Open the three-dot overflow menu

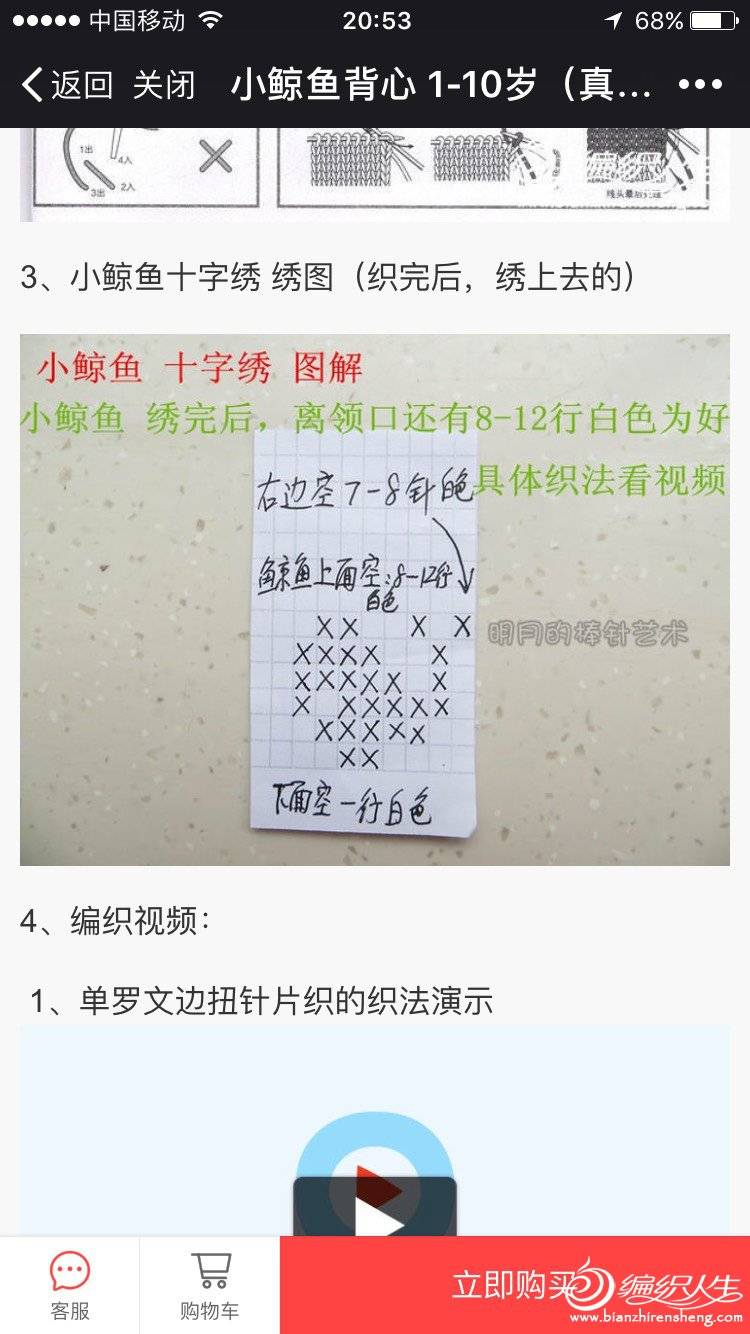point(700,85)
